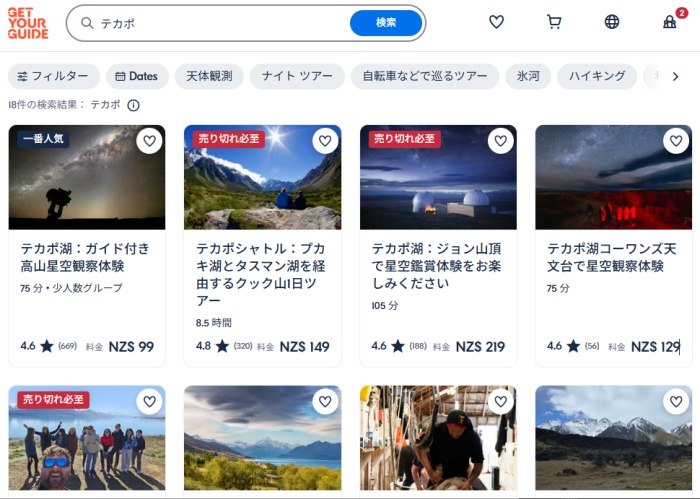Open ジョン山頂で星空鑑賞体験 card
The height and width of the screenshot is (499, 700).
[438, 264]
